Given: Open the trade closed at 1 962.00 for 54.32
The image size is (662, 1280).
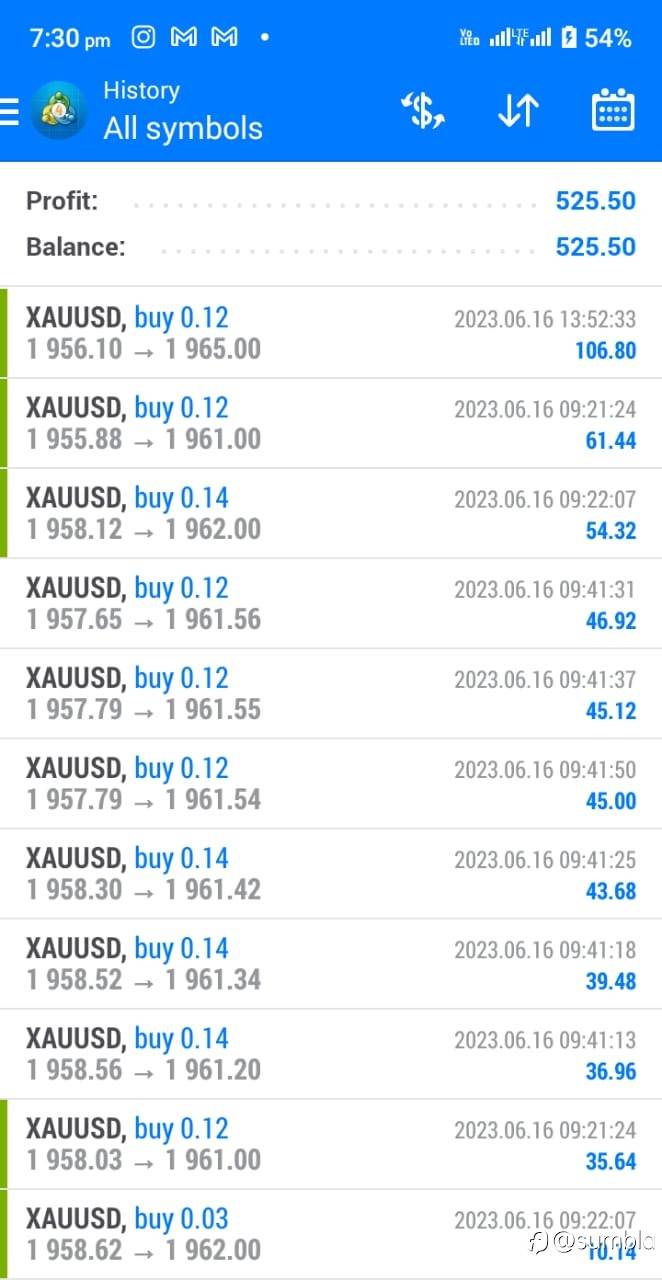Looking at the screenshot, I should [x=331, y=513].
